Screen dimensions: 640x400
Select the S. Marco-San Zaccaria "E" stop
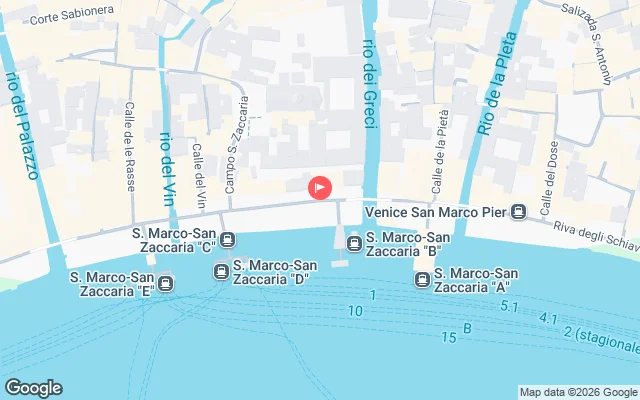[x=164, y=284]
